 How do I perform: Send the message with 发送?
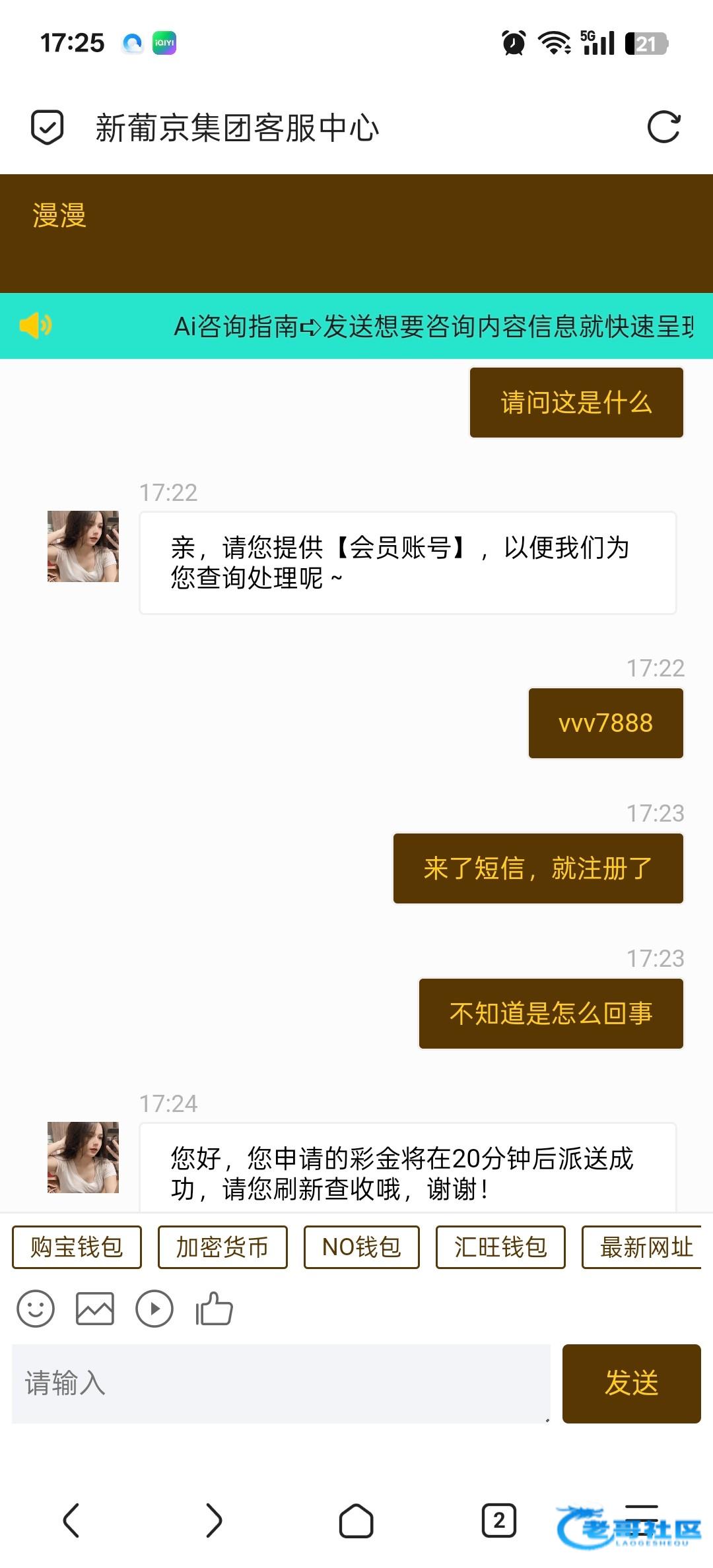[631, 1383]
